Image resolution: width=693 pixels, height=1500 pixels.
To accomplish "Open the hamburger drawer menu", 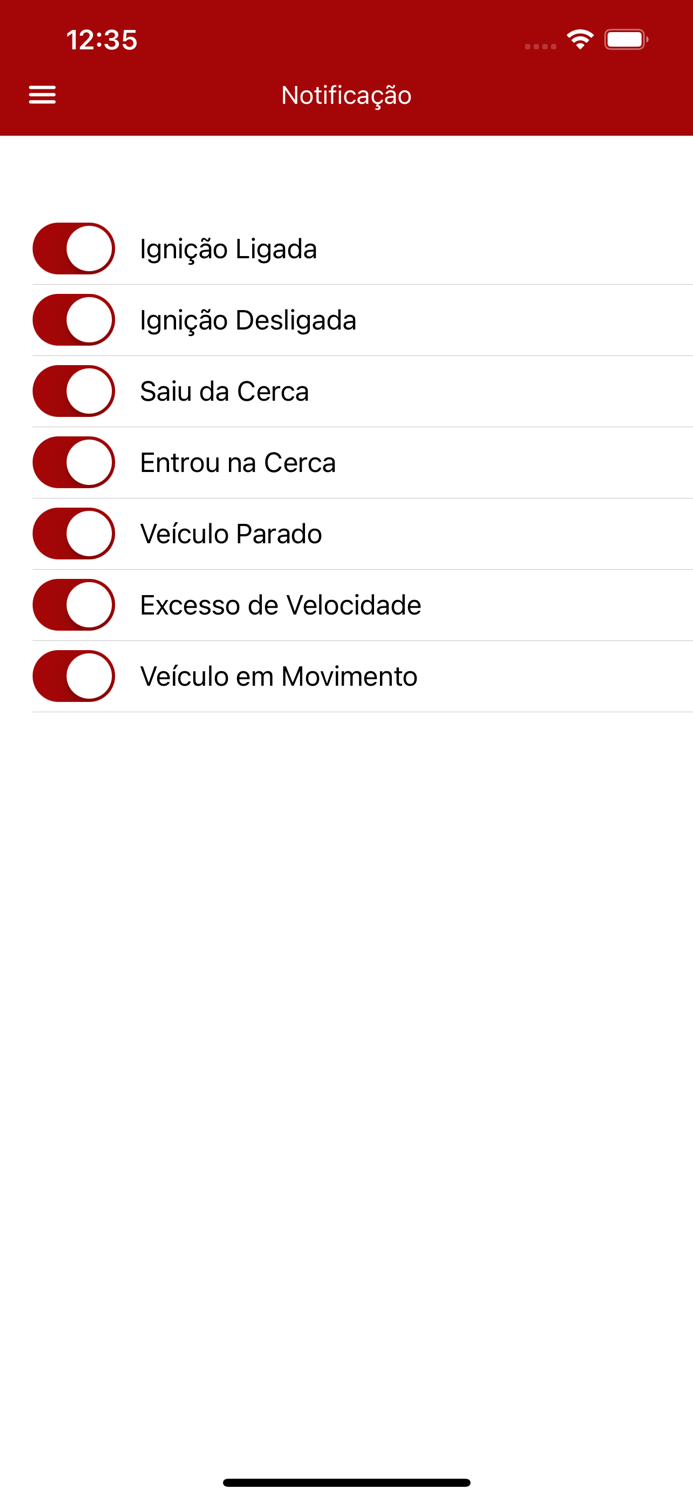I will coord(42,95).
